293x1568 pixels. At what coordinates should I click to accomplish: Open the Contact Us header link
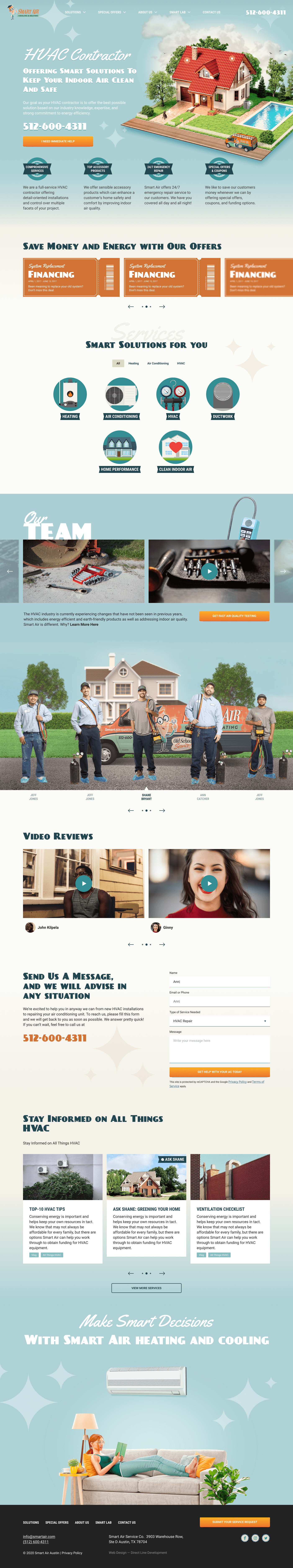click(211, 12)
